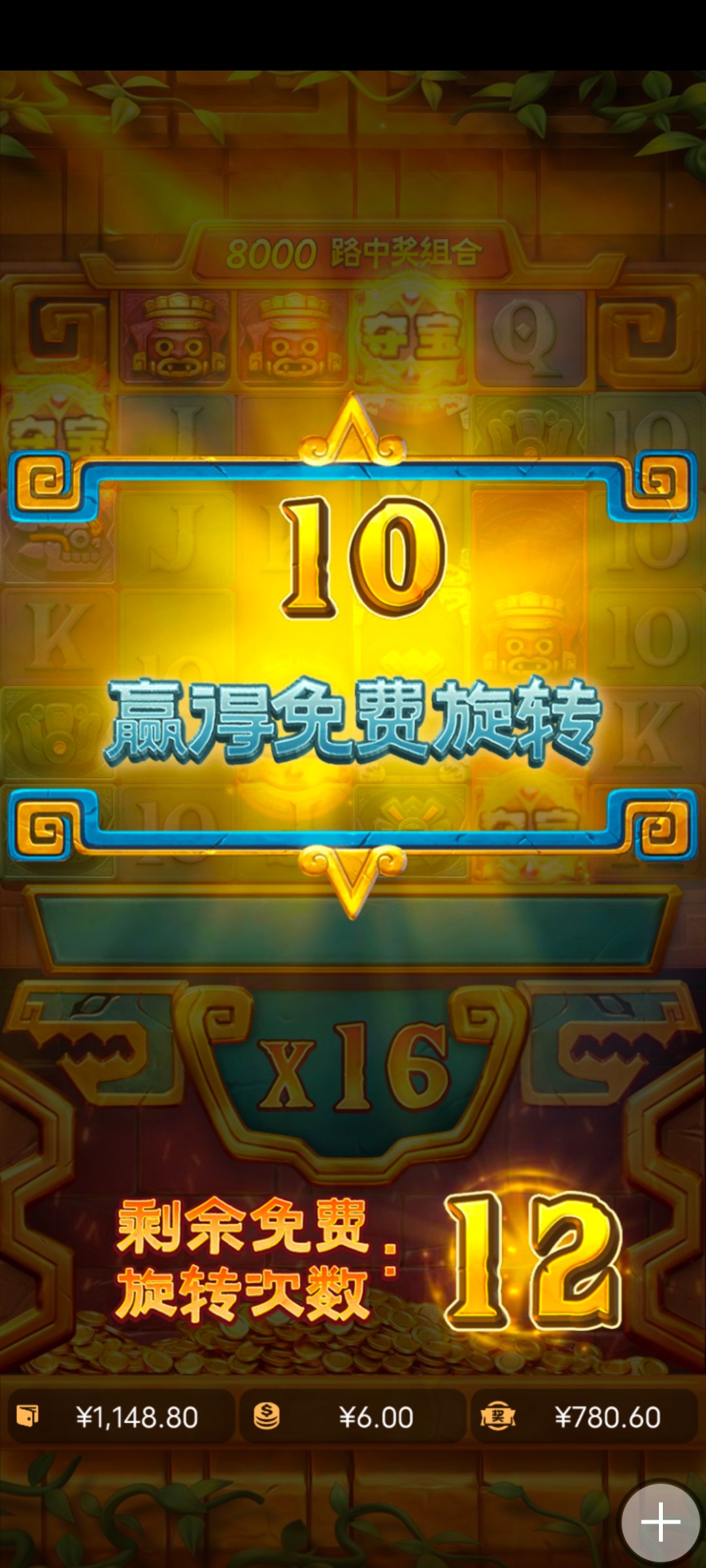The height and width of the screenshot is (1568, 706).
Task: Open the wallet balance ¥1,148.80
Action: click(x=121, y=1417)
